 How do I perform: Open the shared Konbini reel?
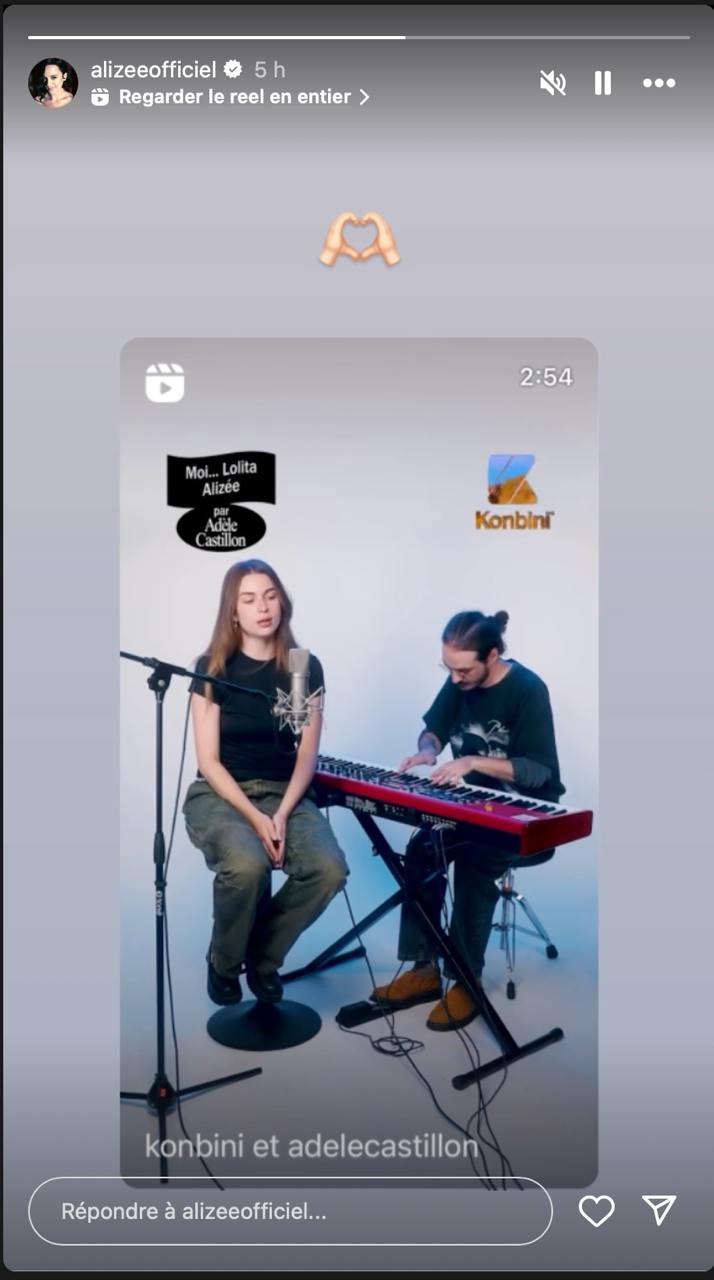click(x=358, y=760)
